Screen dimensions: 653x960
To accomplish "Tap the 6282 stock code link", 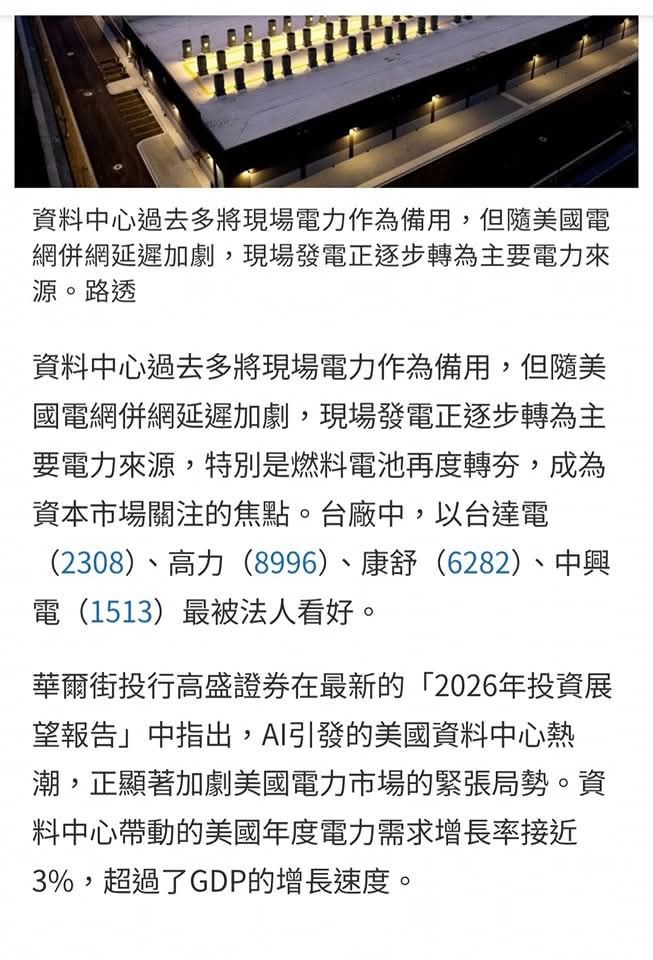I will (477, 563).
